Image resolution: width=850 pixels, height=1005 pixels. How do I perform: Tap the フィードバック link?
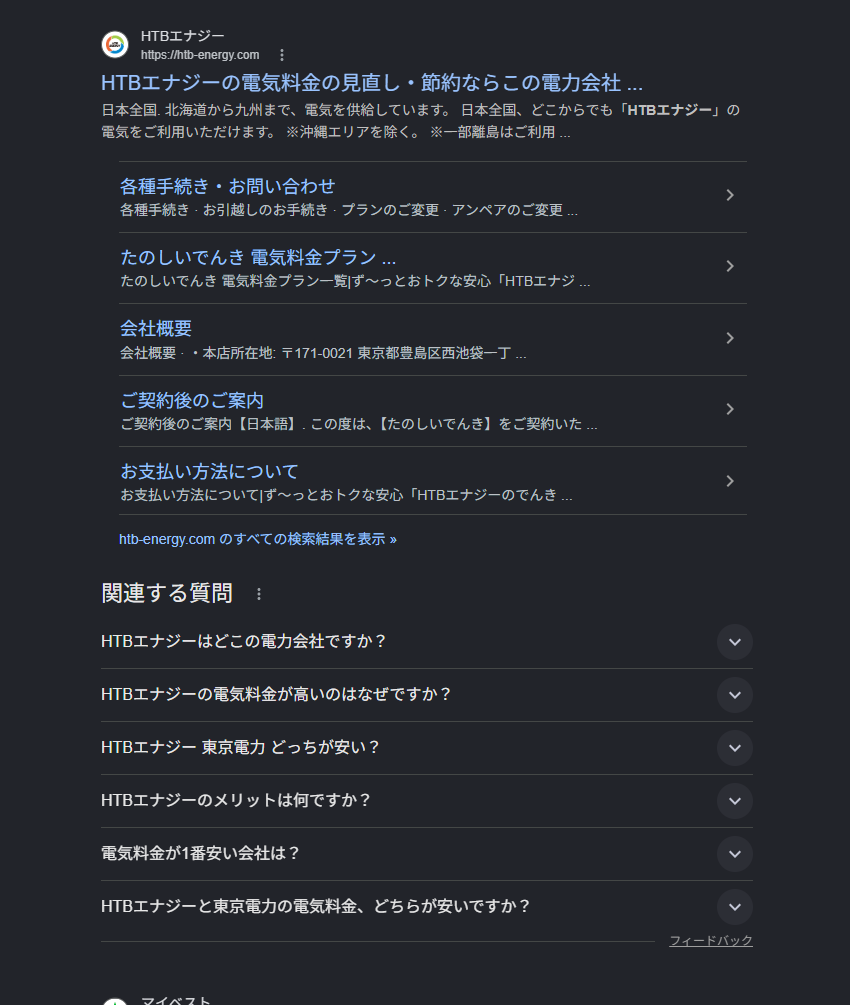tap(710, 941)
